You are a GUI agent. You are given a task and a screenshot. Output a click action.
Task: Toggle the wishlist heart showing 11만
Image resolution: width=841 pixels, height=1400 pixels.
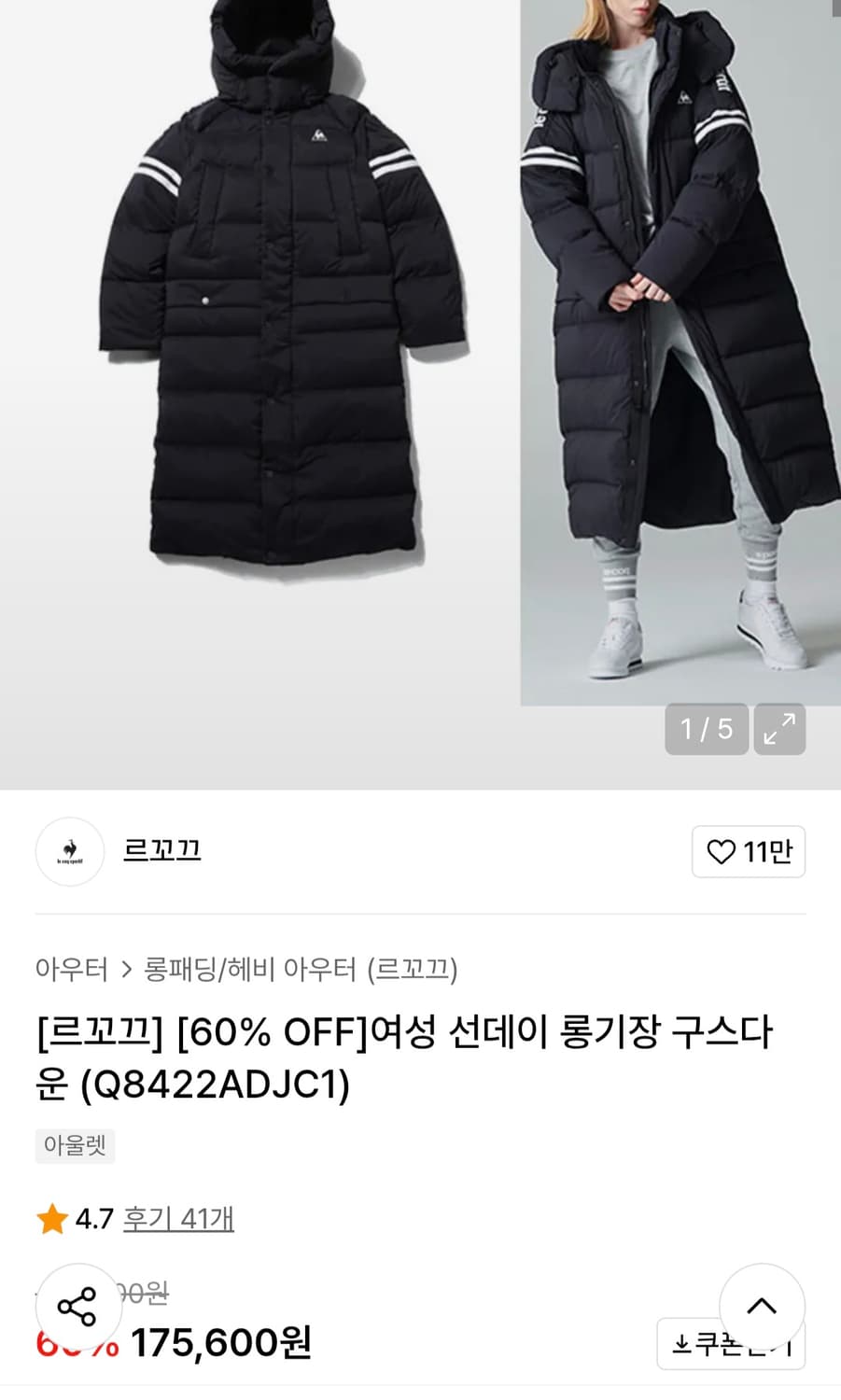coord(748,851)
